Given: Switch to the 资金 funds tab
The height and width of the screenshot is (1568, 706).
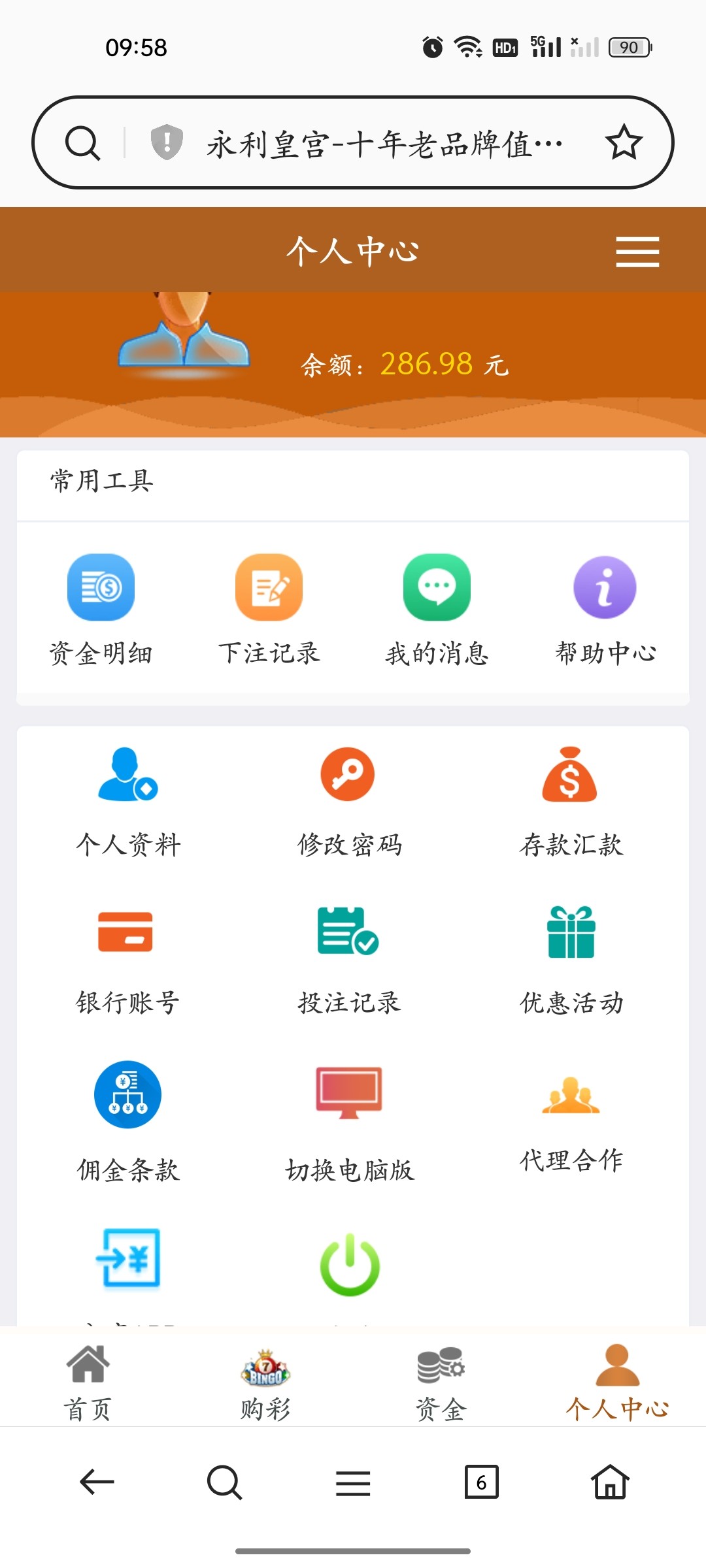Looking at the screenshot, I should point(441,1382).
